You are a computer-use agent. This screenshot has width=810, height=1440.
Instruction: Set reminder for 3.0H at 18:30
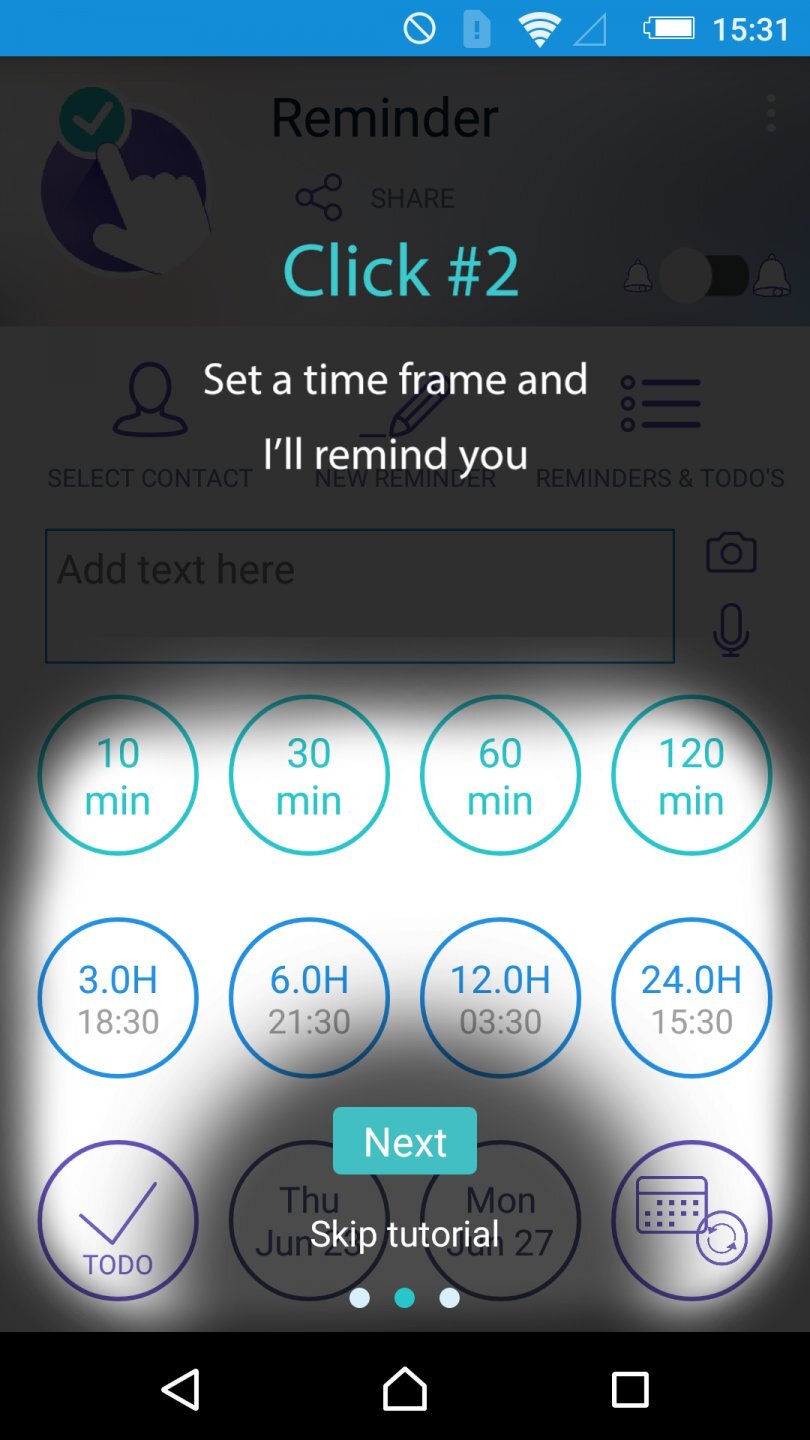[x=118, y=998]
